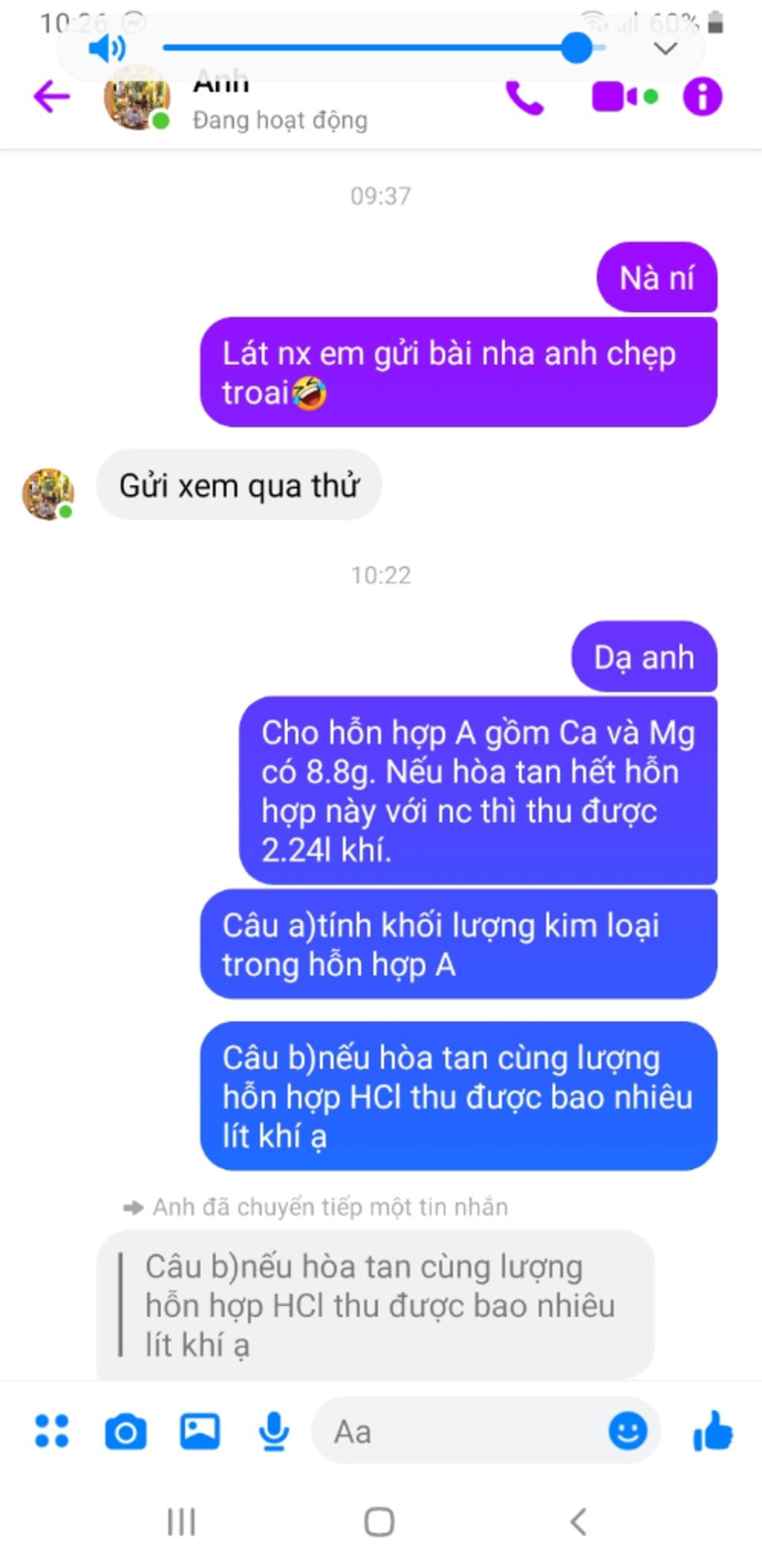762x1568 pixels.
Task: Open the more actions grid
Action: pos(52,1430)
